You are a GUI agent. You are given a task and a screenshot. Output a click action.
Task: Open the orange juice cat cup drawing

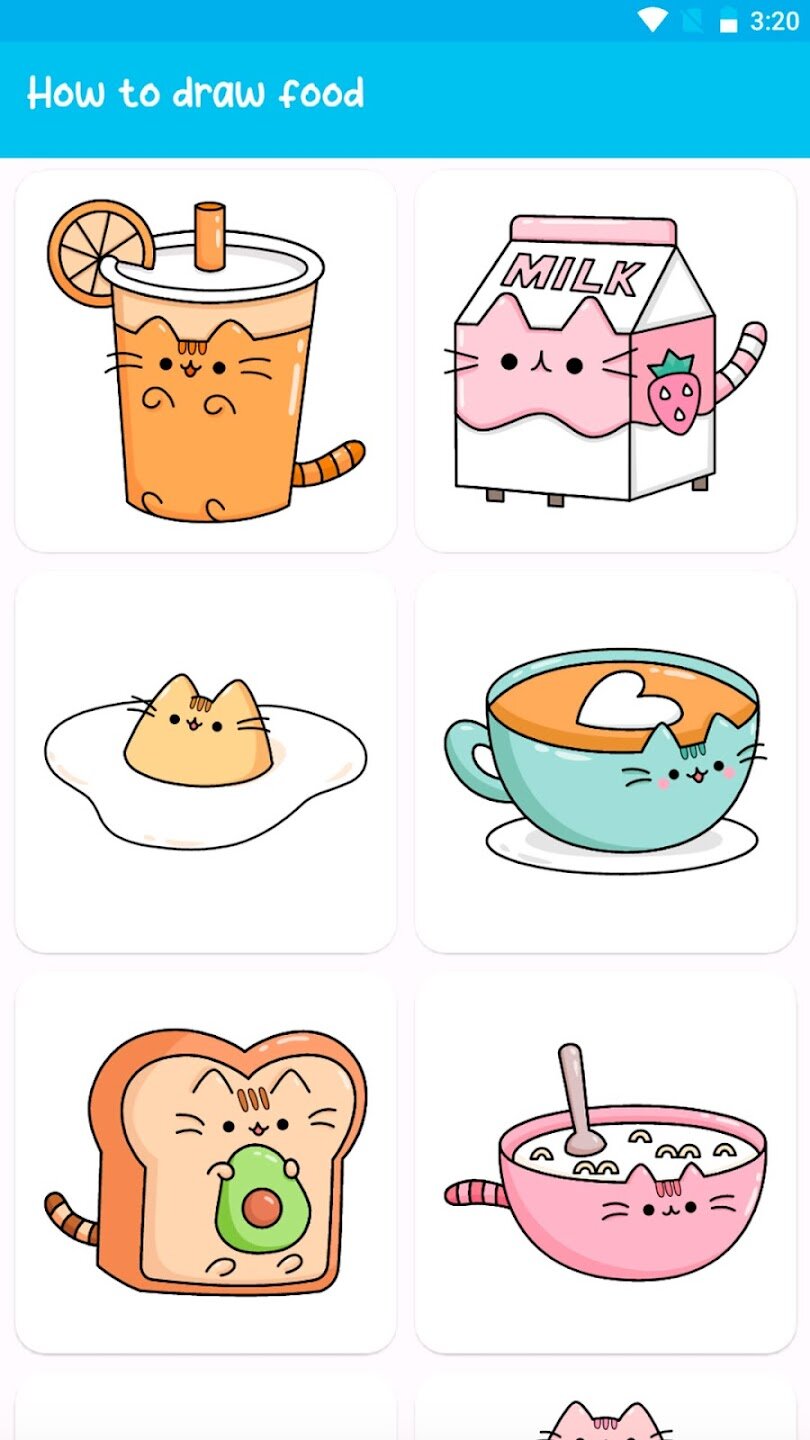pos(205,361)
